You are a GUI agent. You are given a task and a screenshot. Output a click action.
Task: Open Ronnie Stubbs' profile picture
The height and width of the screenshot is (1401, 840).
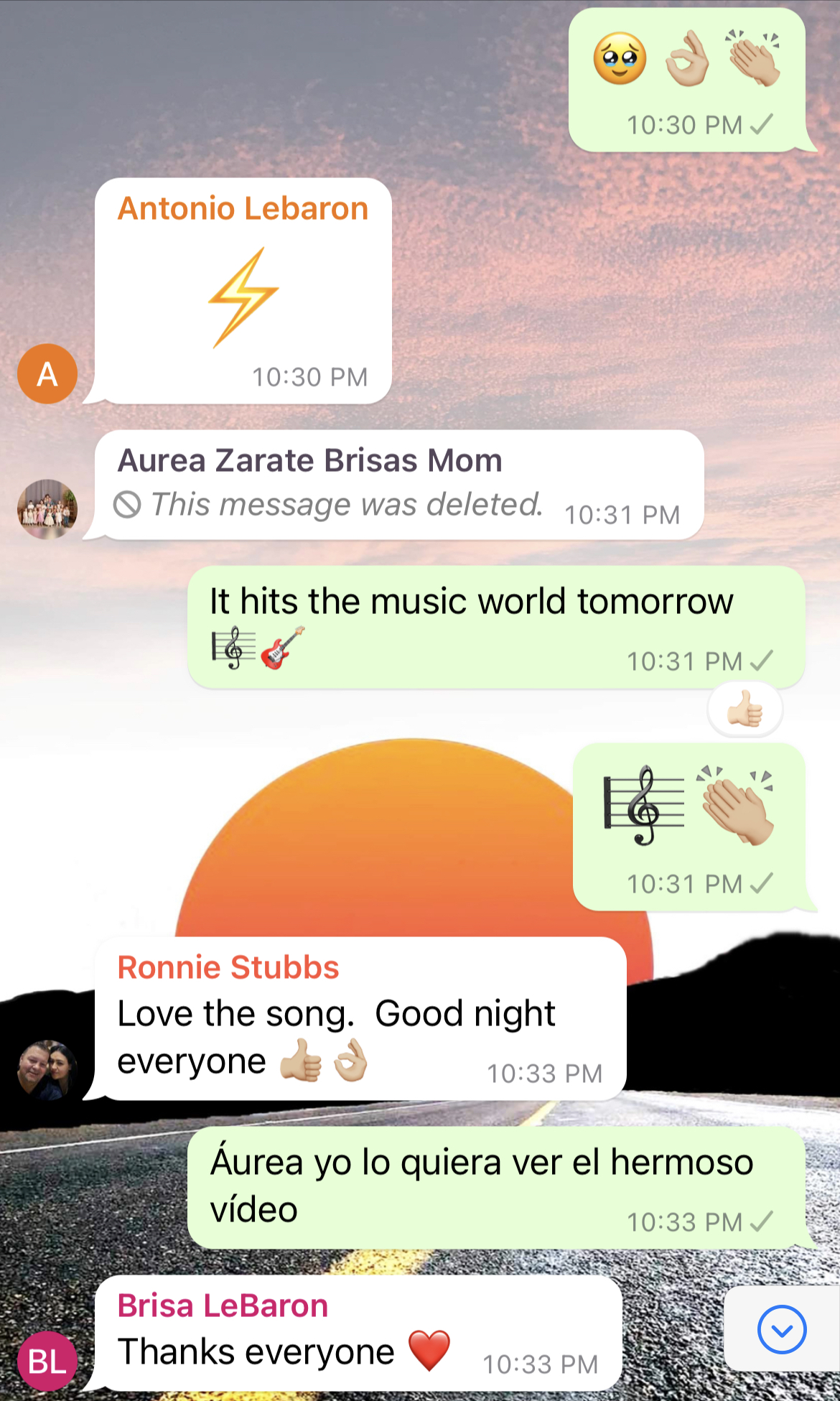pyautogui.click(x=47, y=1070)
